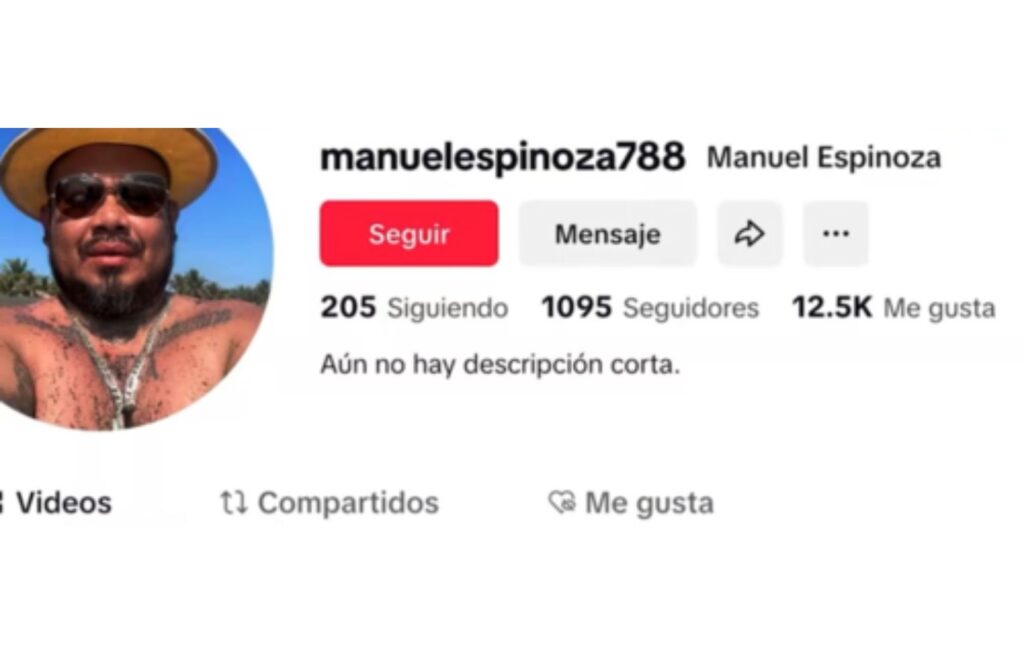The image size is (1024, 655).
Task: Open the three-dot more options menu
Action: 835,234
